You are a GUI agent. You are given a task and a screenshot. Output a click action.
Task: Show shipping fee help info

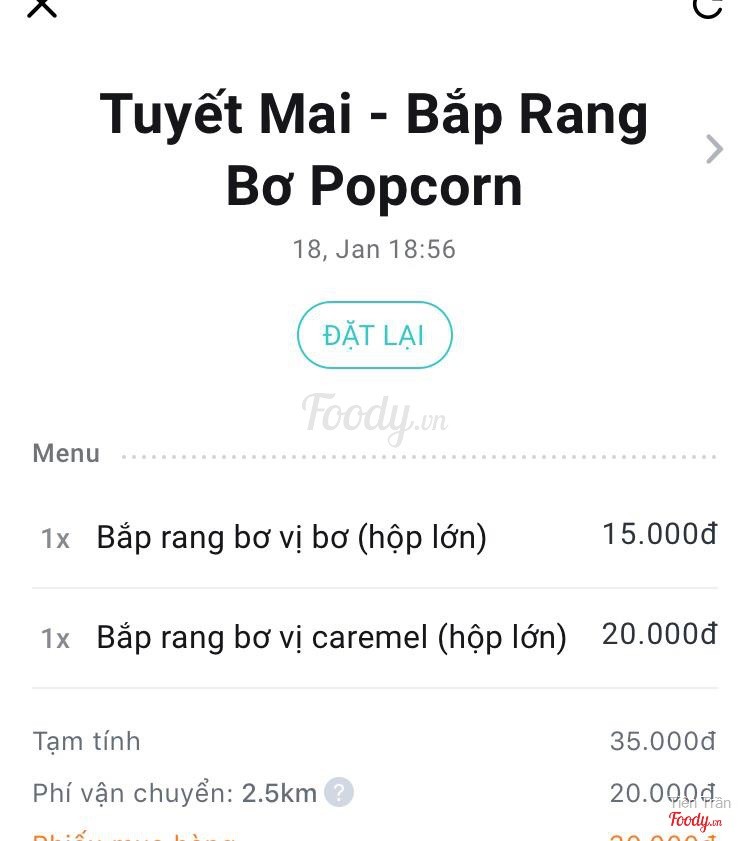[x=339, y=793]
